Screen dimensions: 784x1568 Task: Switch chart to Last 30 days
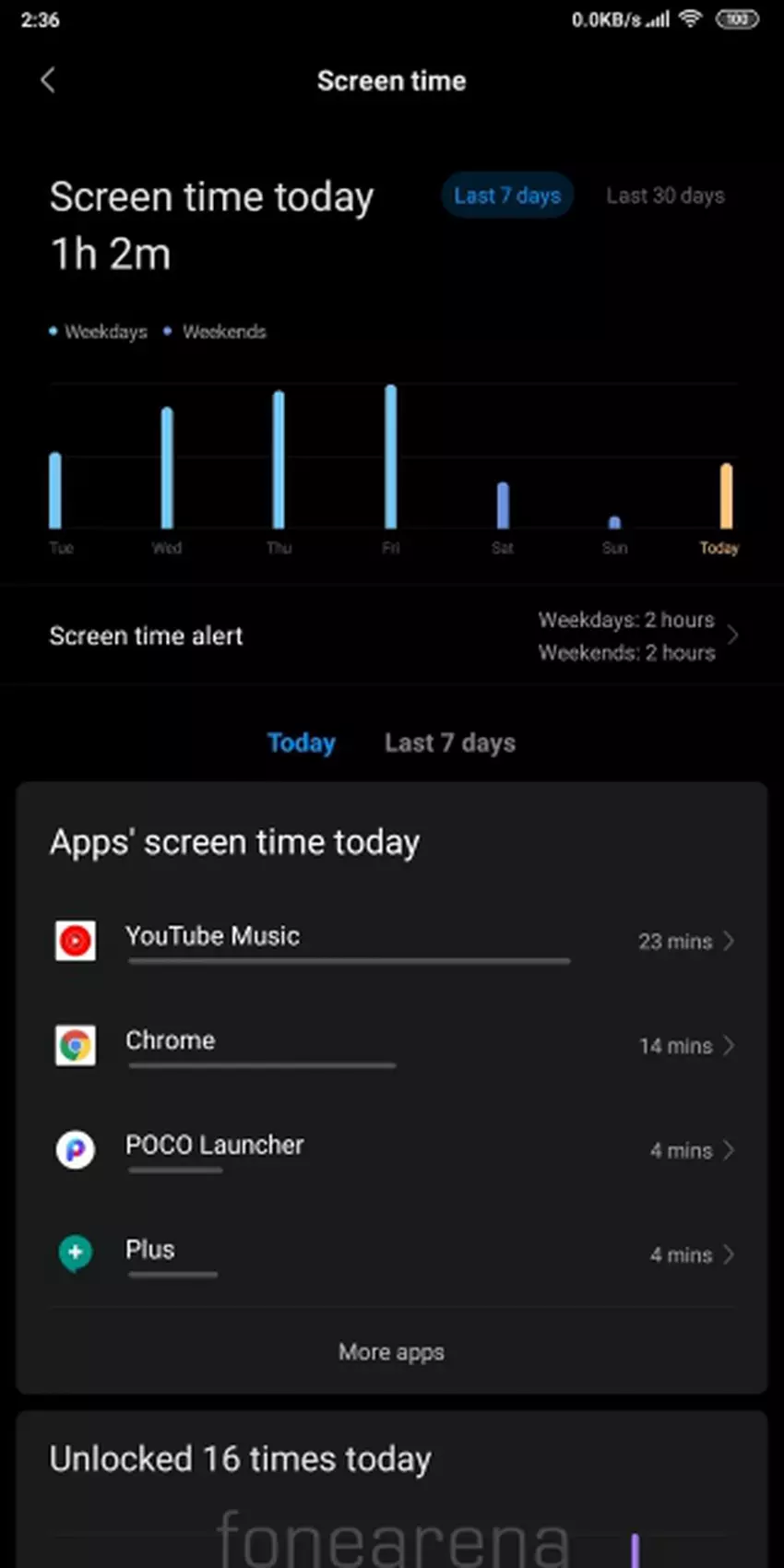coord(665,196)
